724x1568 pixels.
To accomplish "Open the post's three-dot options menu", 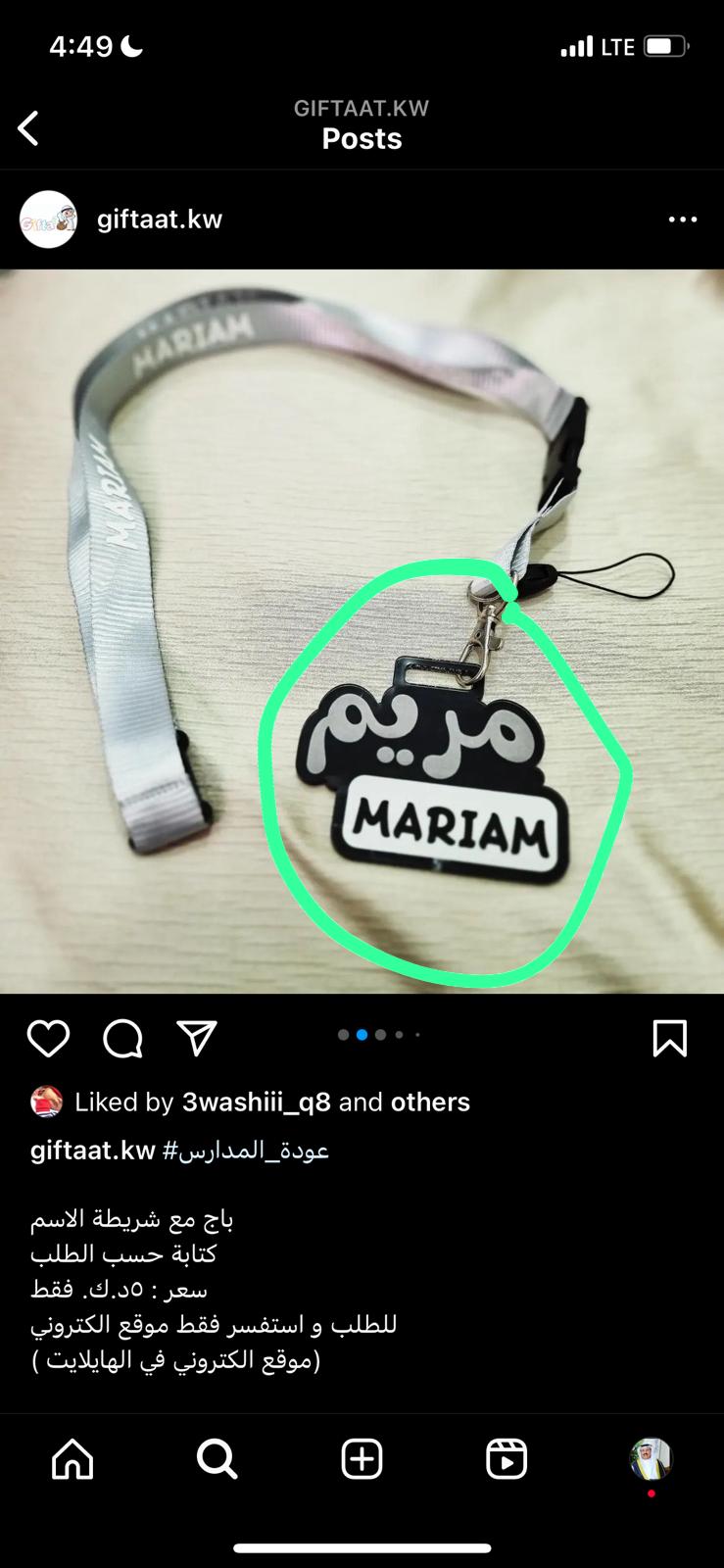I will point(683,220).
